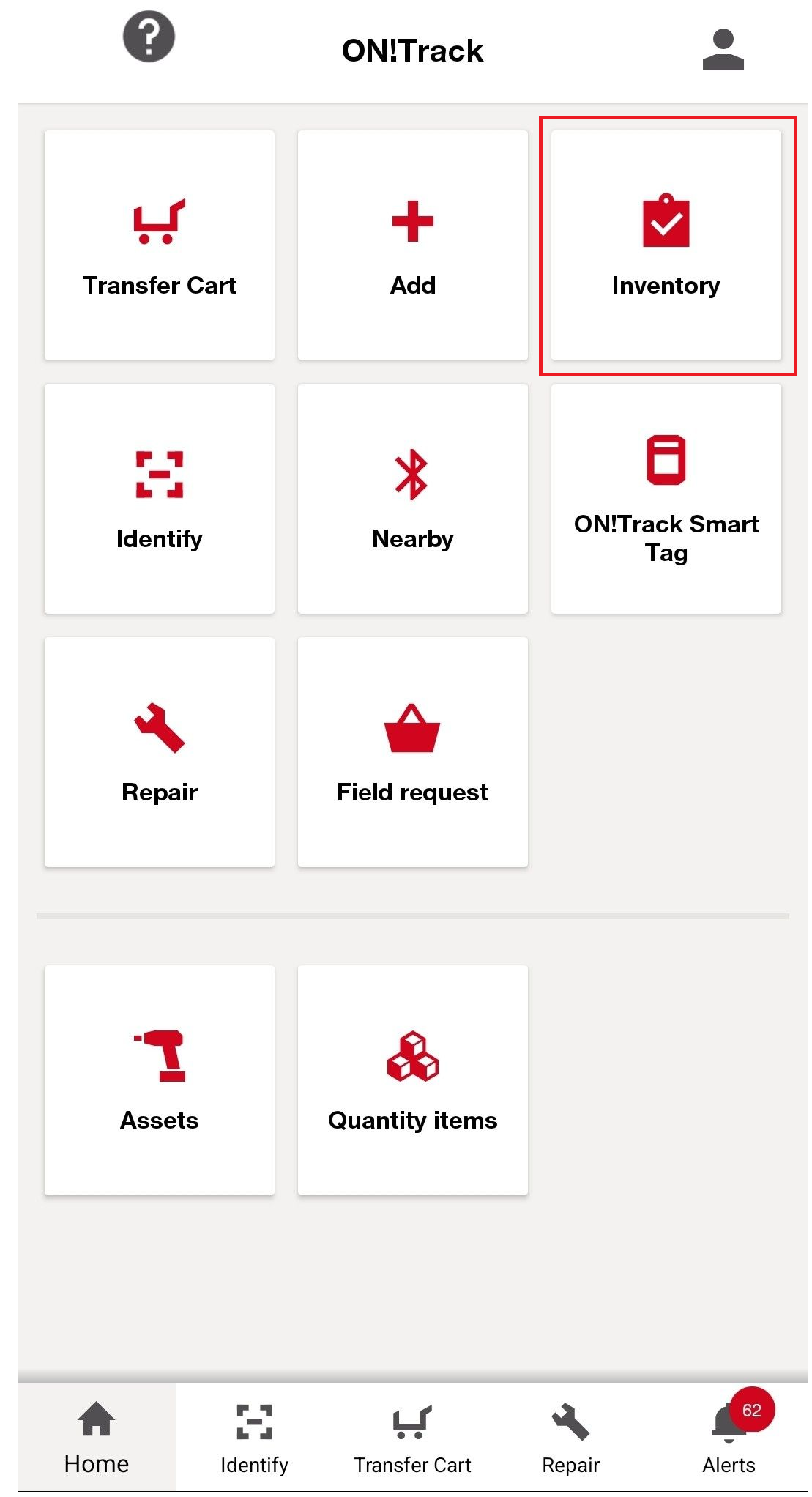Image resolution: width=812 pixels, height=1497 pixels.
Task: Tap the Add tile
Action: [413, 245]
